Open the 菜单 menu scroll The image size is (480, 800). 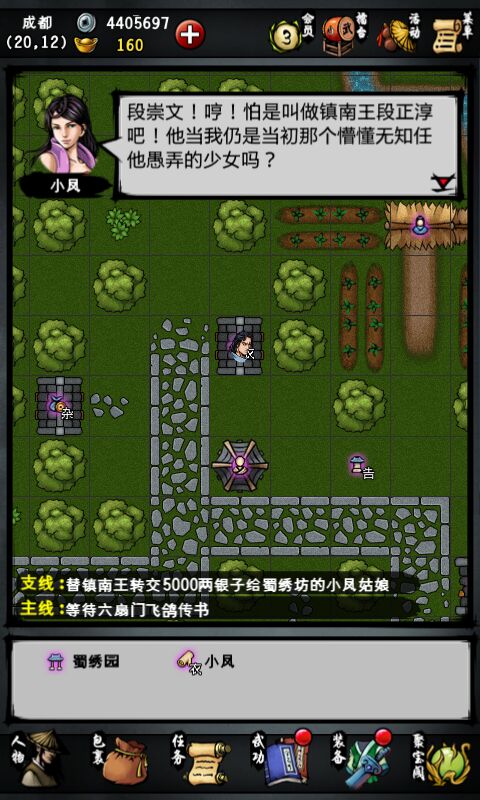pos(451,33)
